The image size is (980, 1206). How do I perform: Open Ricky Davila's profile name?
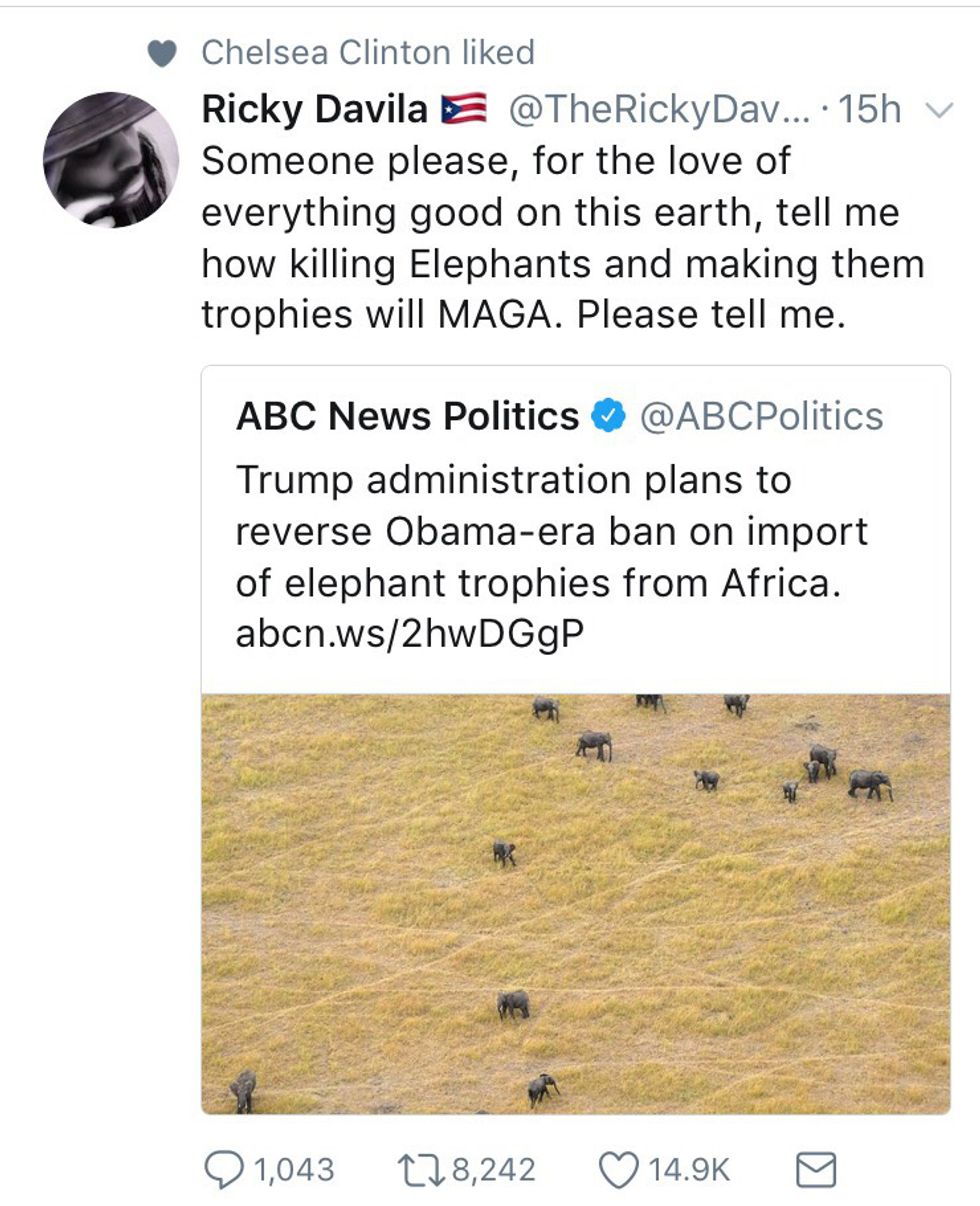coord(314,109)
